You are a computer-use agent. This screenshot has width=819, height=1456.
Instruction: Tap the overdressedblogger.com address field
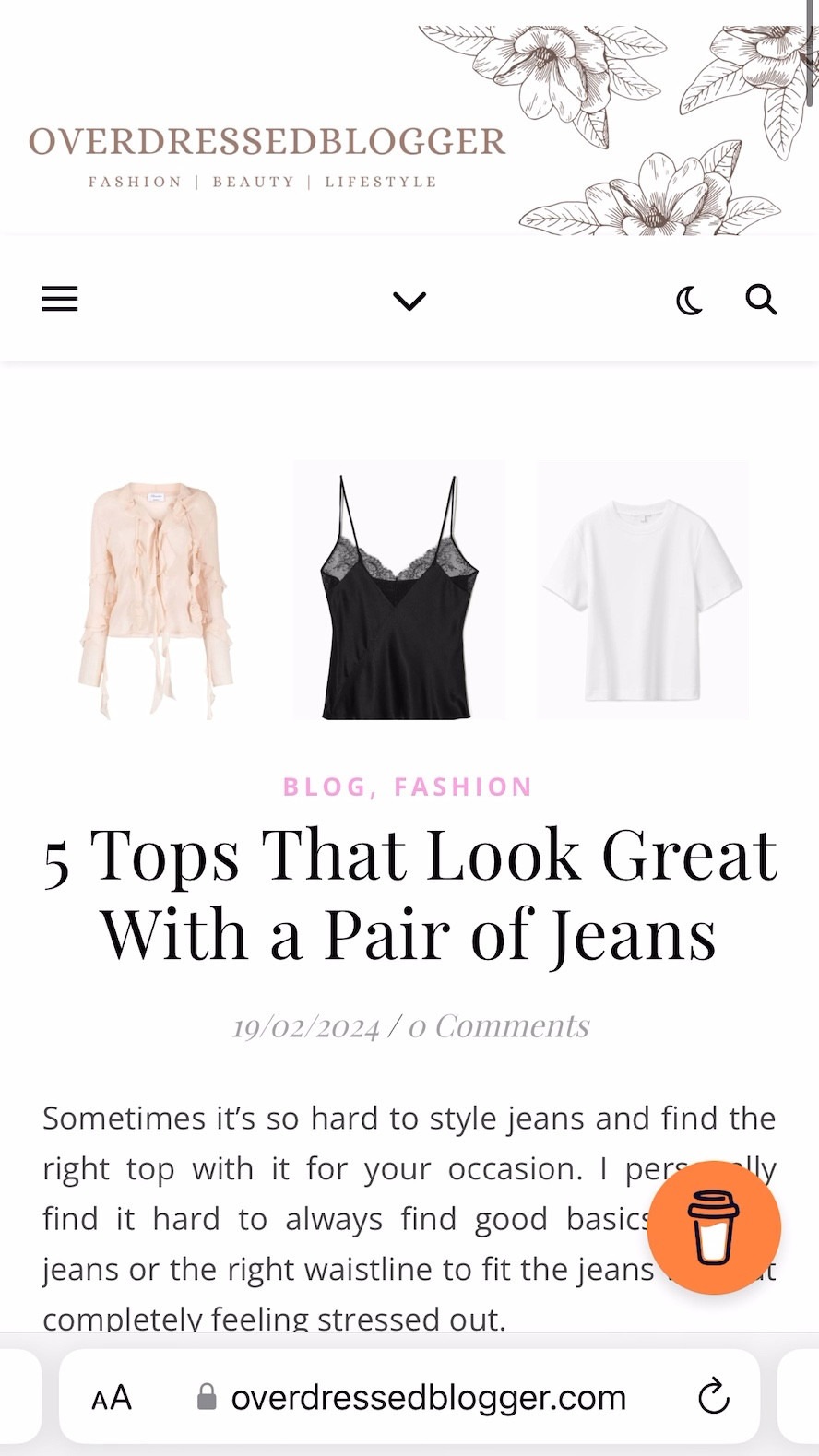pos(429,1396)
